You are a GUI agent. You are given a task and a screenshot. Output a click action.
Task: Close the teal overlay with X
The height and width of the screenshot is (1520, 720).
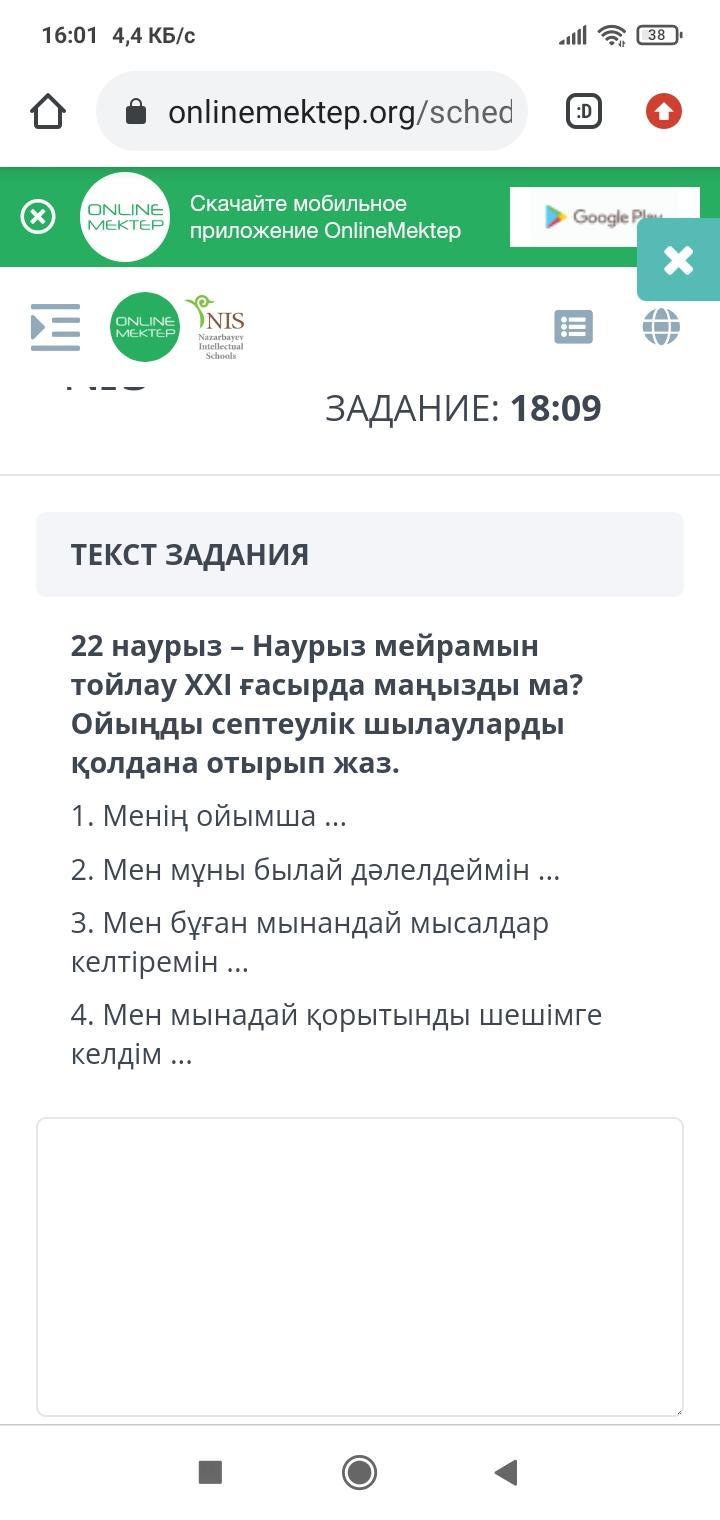tap(679, 260)
